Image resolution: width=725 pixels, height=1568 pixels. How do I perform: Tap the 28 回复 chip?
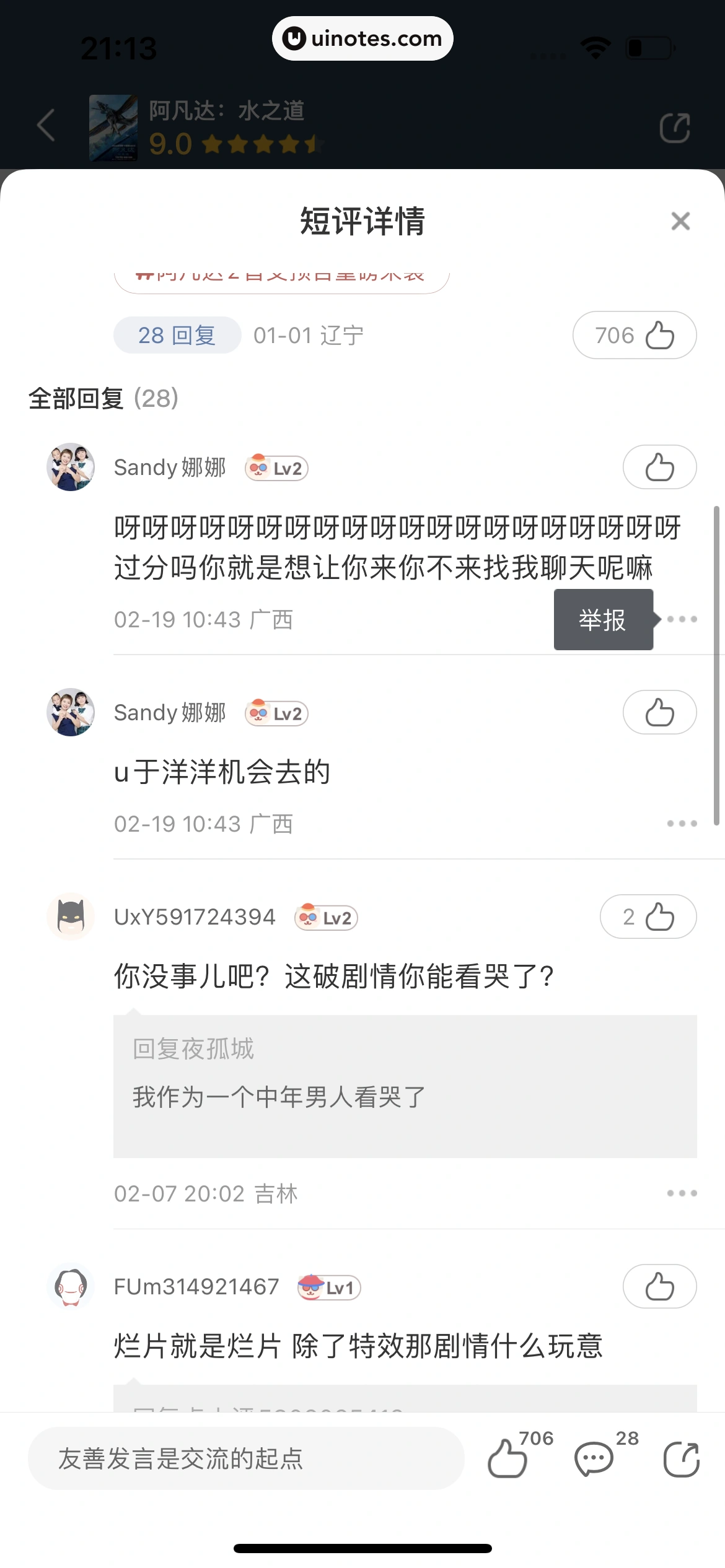[x=177, y=335]
